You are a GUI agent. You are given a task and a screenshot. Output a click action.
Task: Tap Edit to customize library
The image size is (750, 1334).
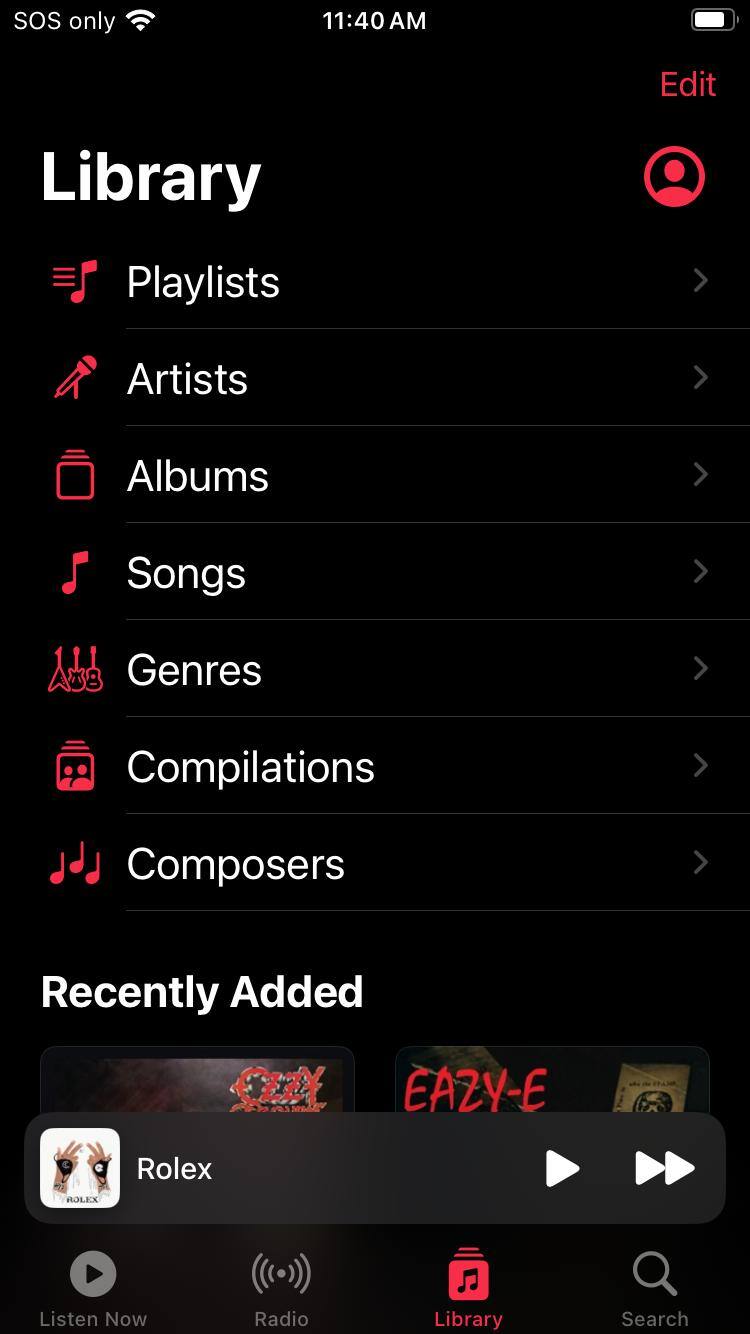click(687, 85)
